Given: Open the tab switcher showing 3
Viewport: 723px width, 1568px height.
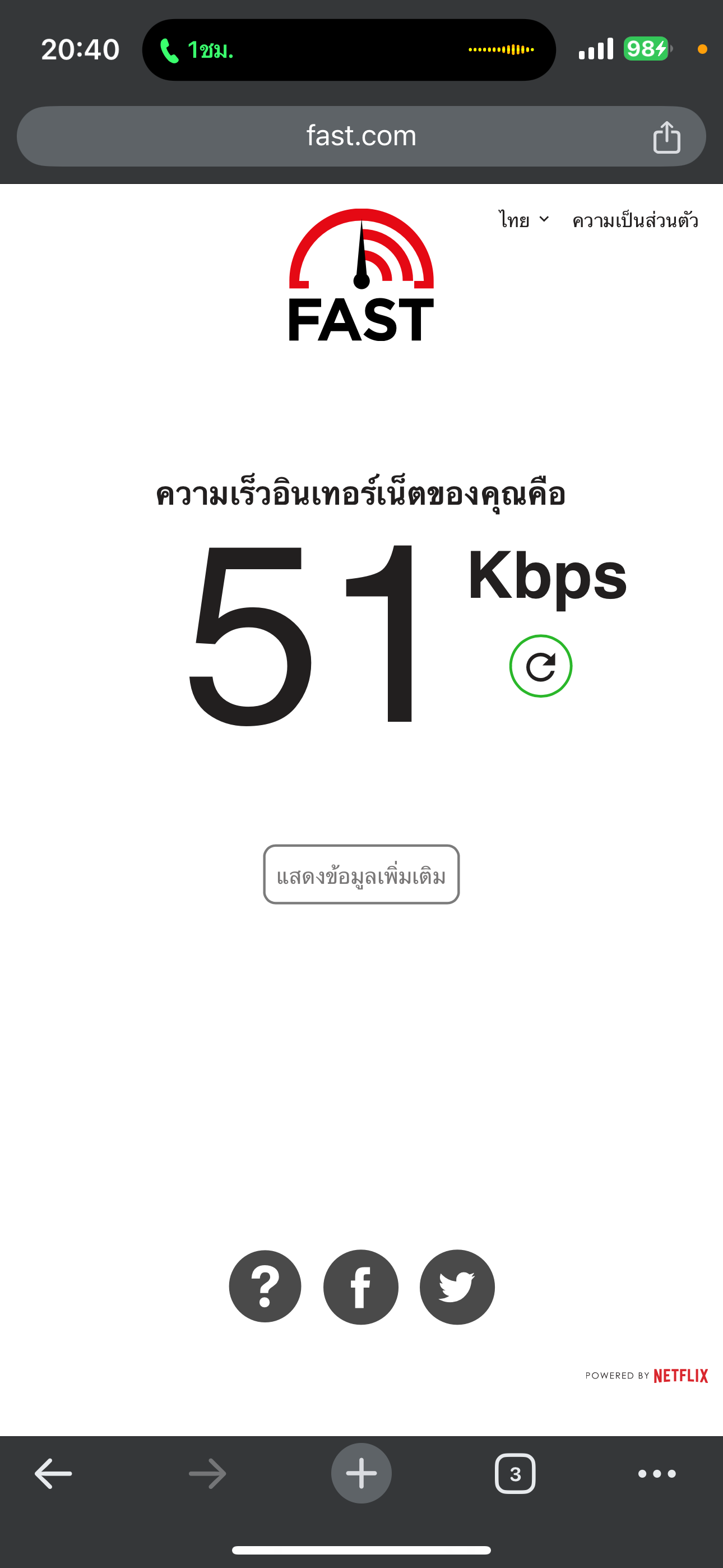Looking at the screenshot, I should pos(515,1474).
